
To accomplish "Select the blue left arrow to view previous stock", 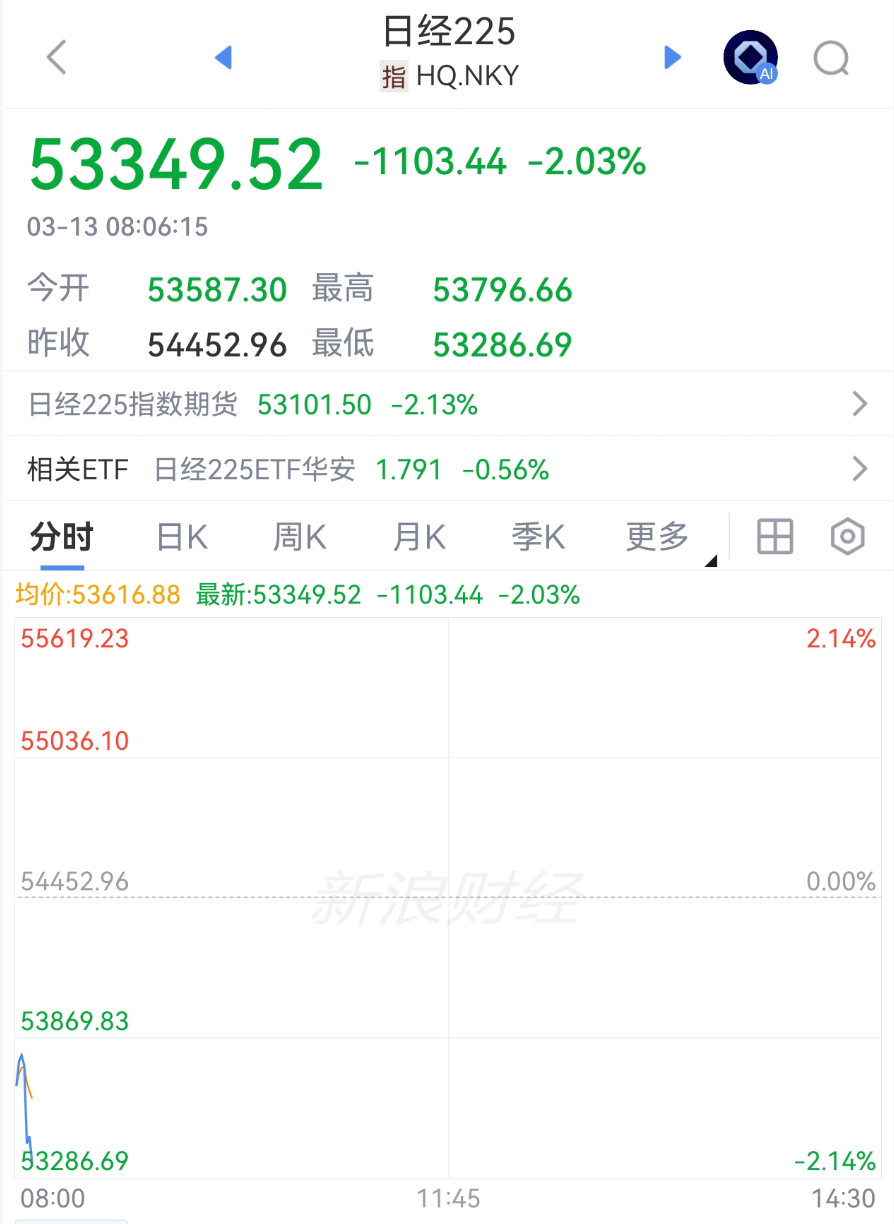I will point(223,57).
